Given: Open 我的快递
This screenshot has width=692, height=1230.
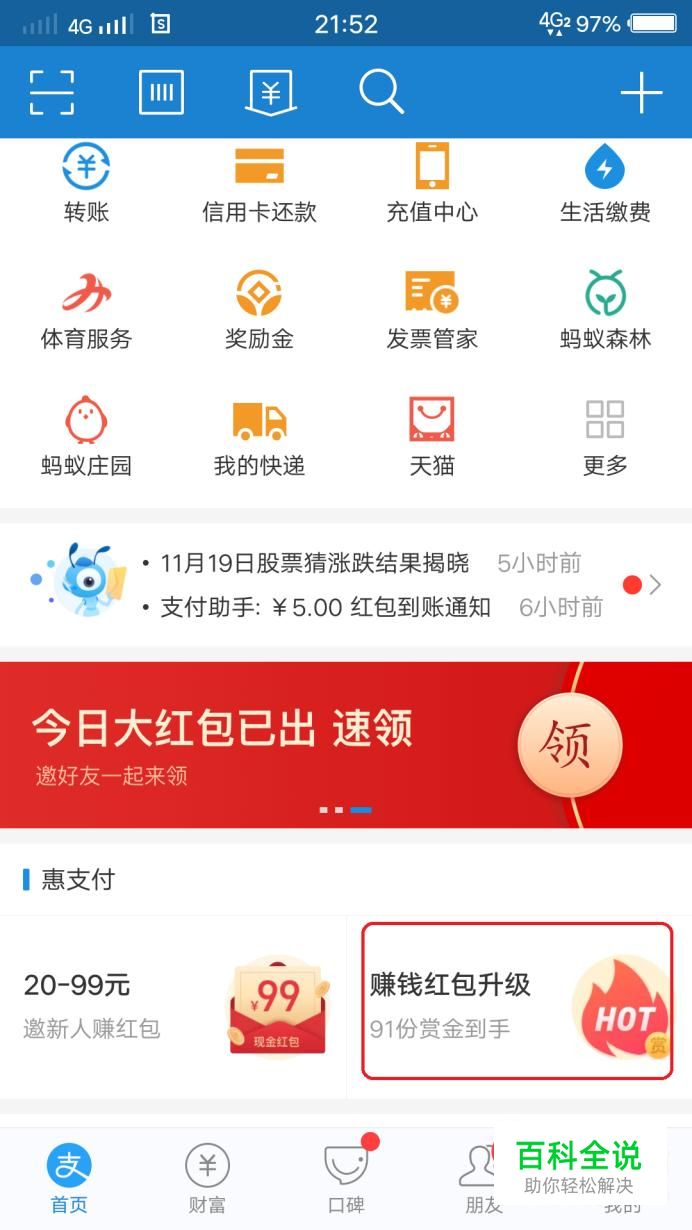Looking at the screenshot, I should 259,437.
